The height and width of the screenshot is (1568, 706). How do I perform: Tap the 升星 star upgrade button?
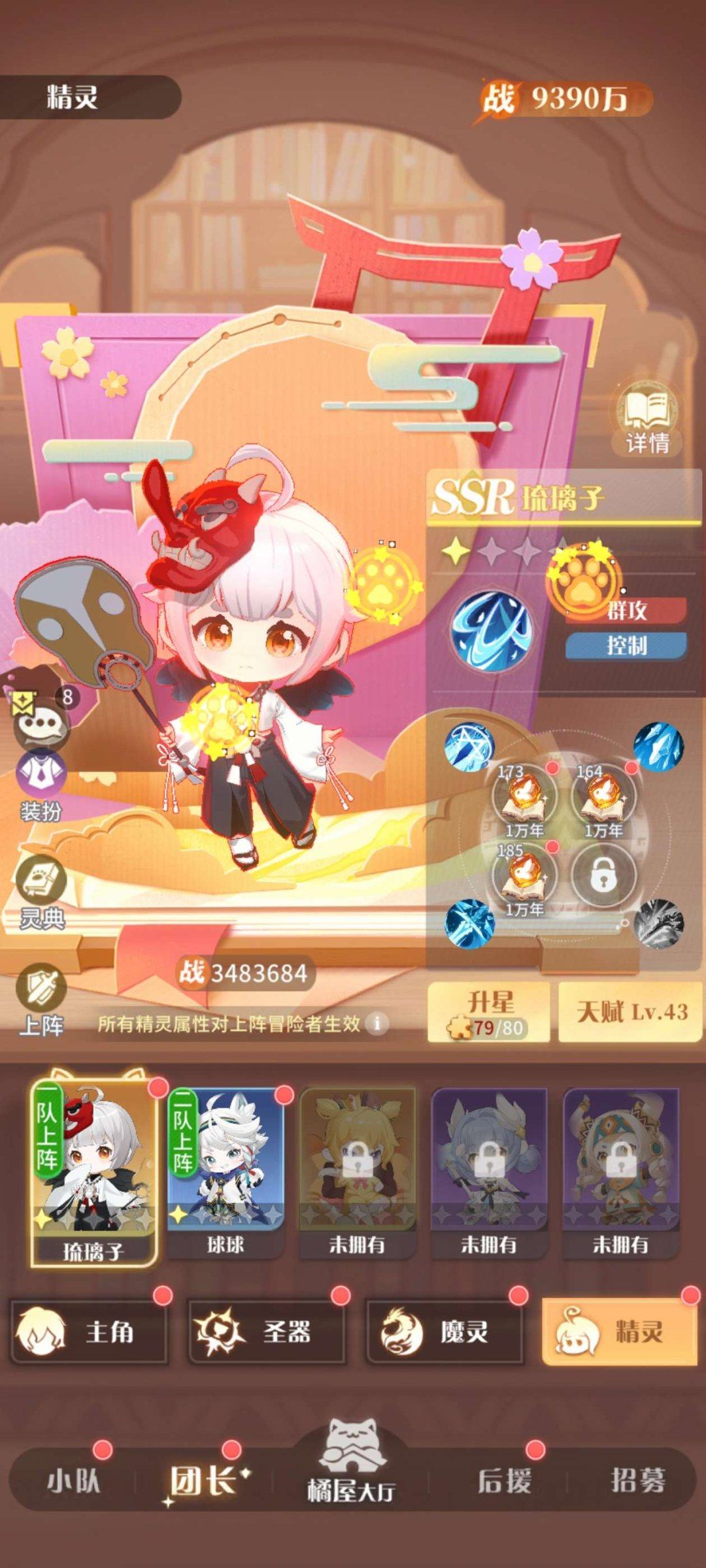[x=488, y=1011]
